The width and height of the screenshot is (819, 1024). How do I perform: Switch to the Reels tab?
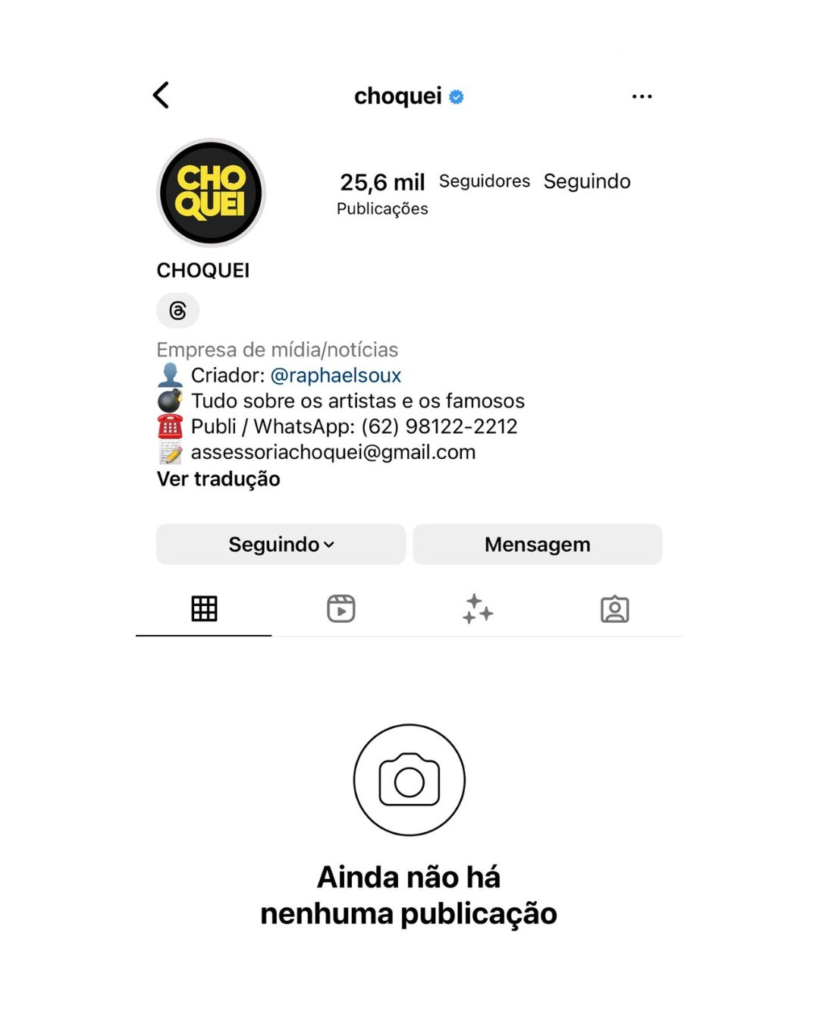[341, 609]
